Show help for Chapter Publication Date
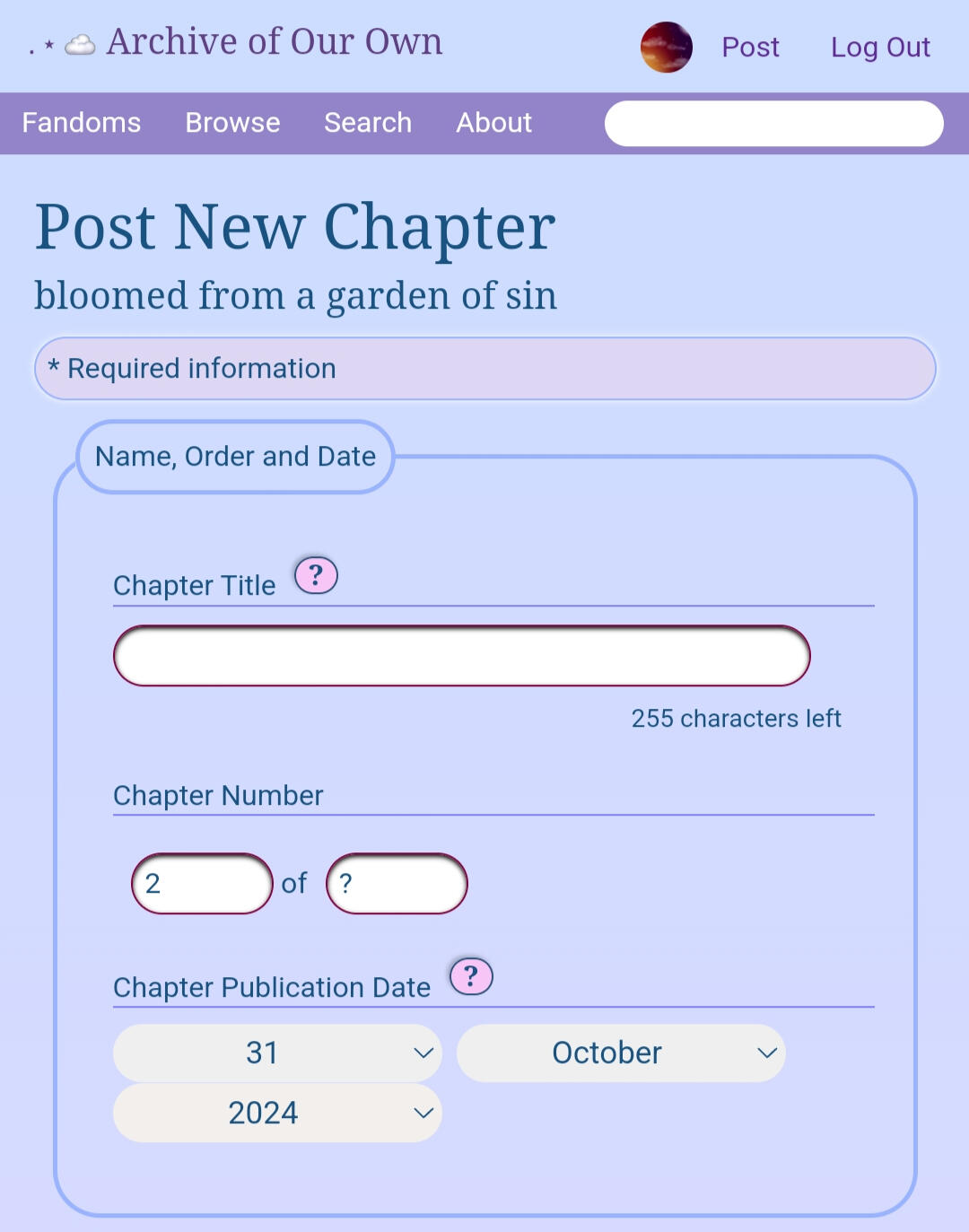969x1232 pixels. click(471, 976)
